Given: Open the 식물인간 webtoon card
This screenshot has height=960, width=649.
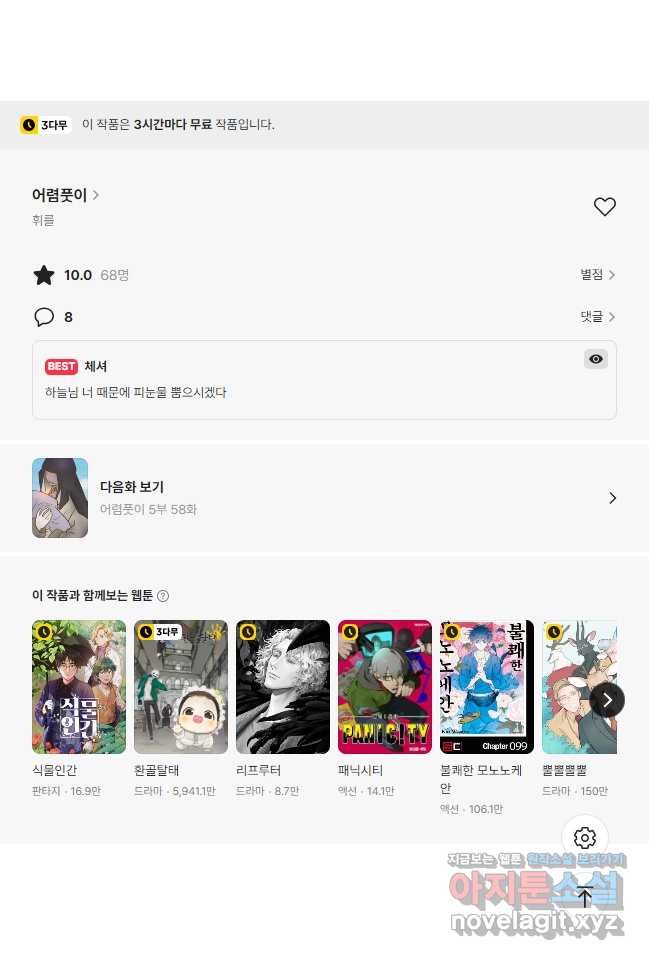Looking at the screenshot, I should coord(79,687).
